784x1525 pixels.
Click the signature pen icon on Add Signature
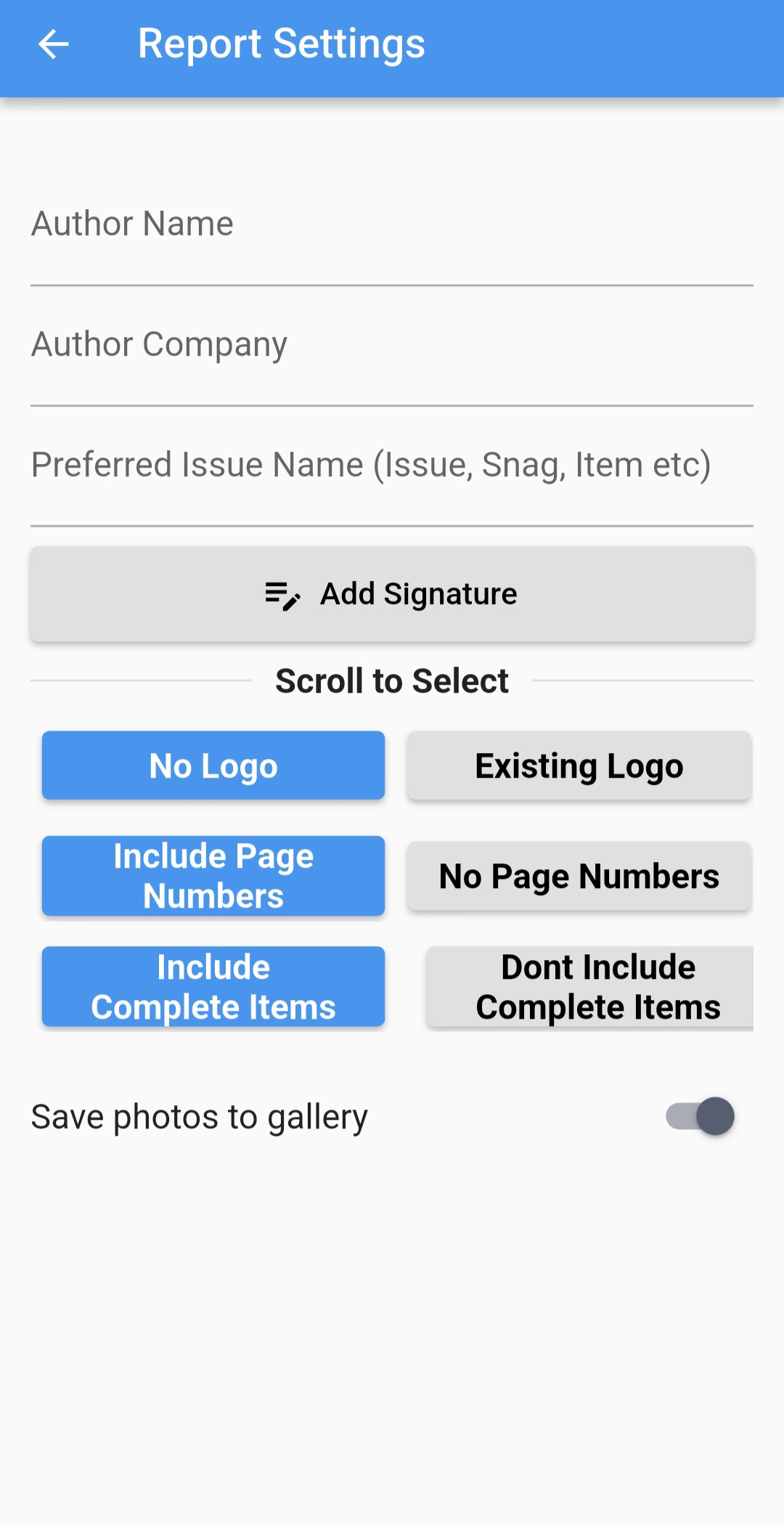point(283,594)
